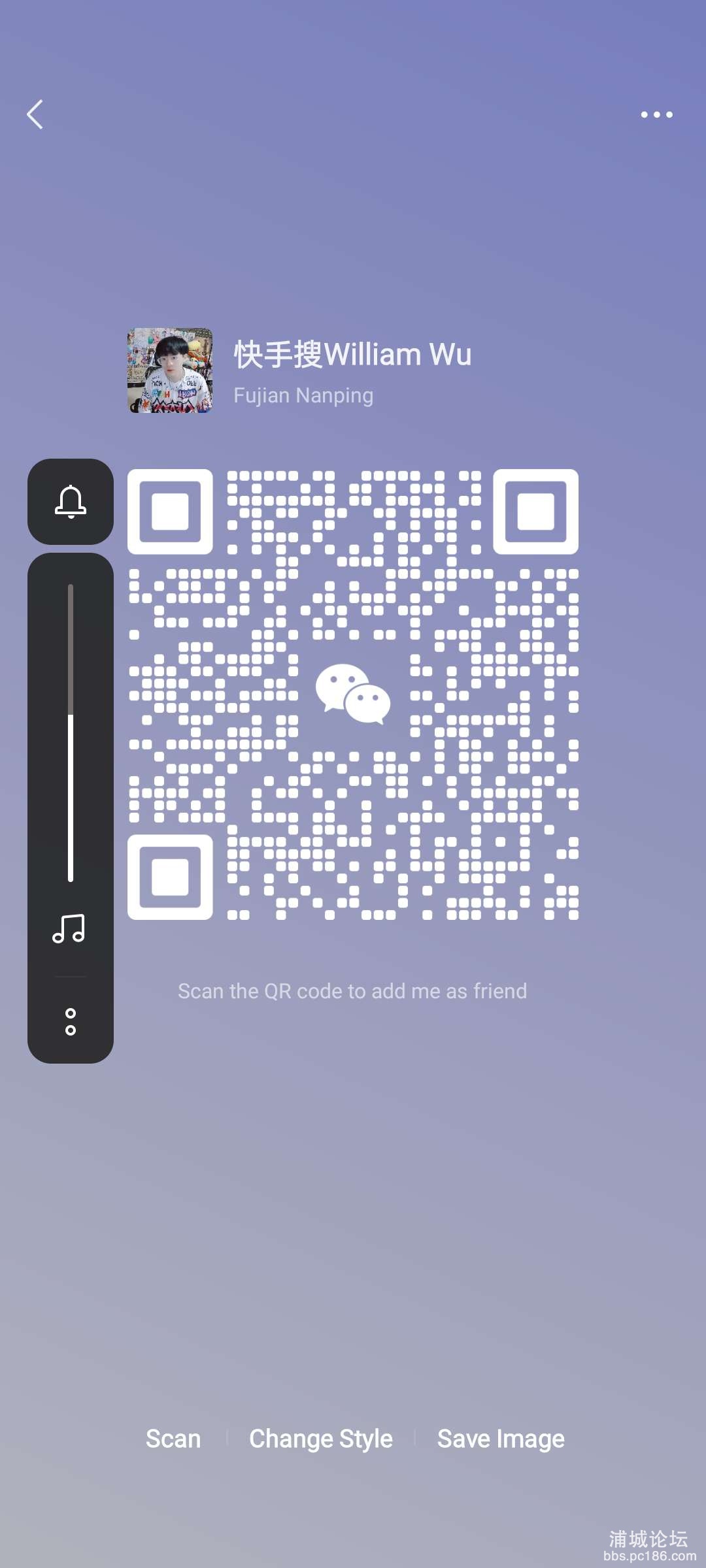This screenshot has height=1568, width=706.
Task: Tap the music note media icon
Action: pos(69,928)
